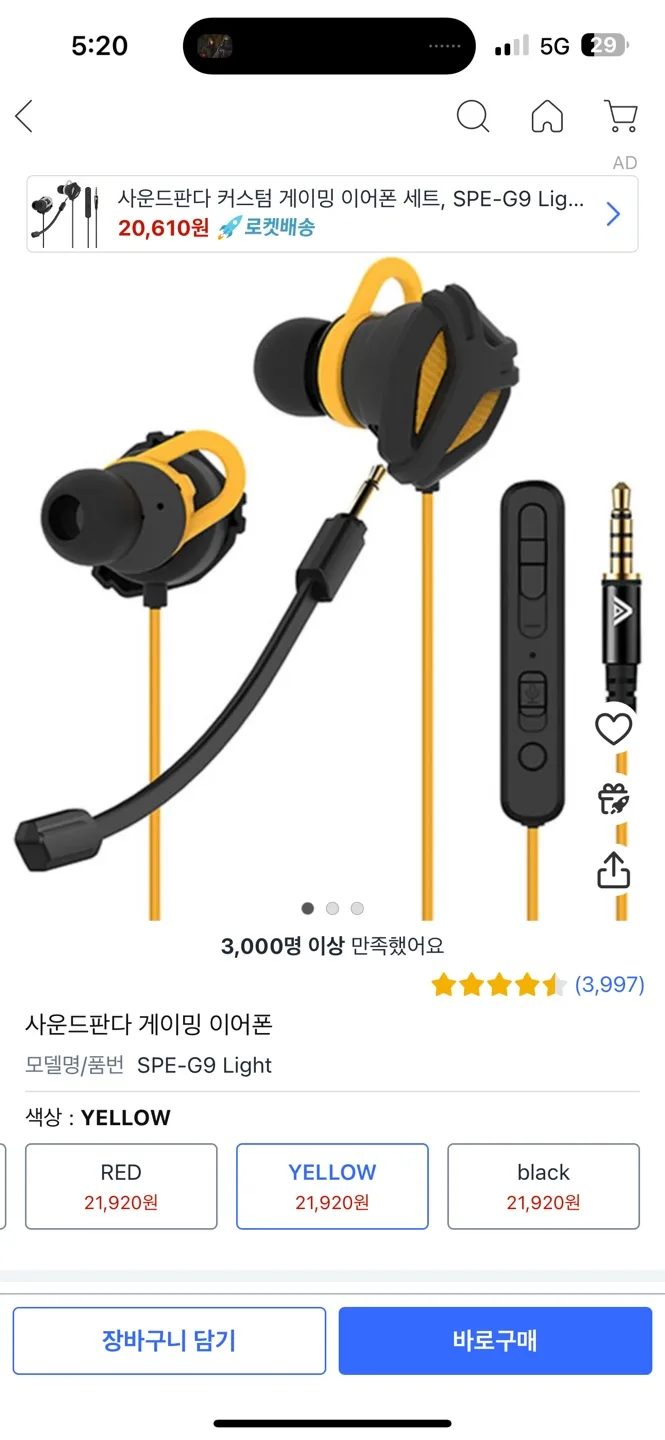This screenshot has width=665, height=1440.
Task: Pick the black color option
Action: tap(543, 1186)
